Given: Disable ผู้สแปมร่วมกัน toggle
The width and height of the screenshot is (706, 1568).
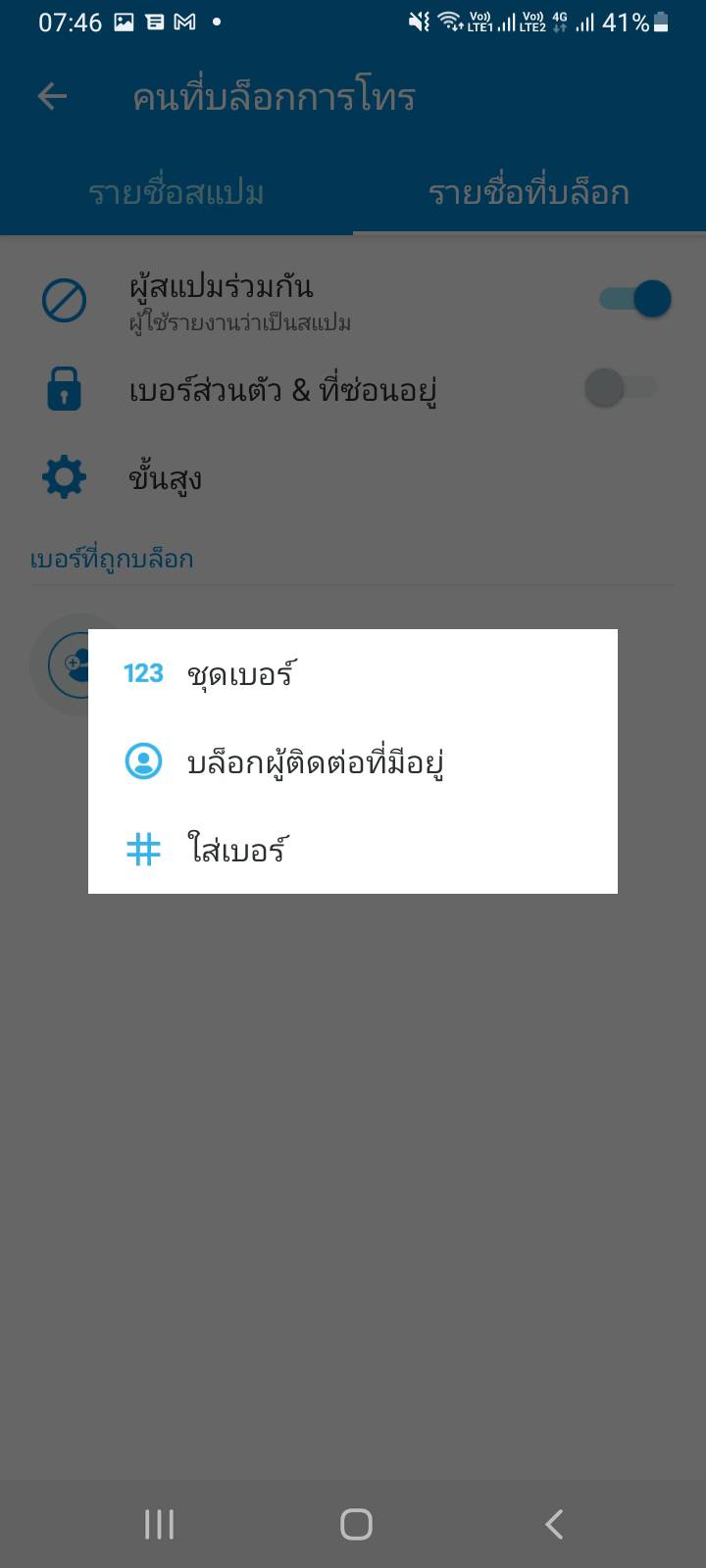Looking at the screenshot, I should coord(635,299).
